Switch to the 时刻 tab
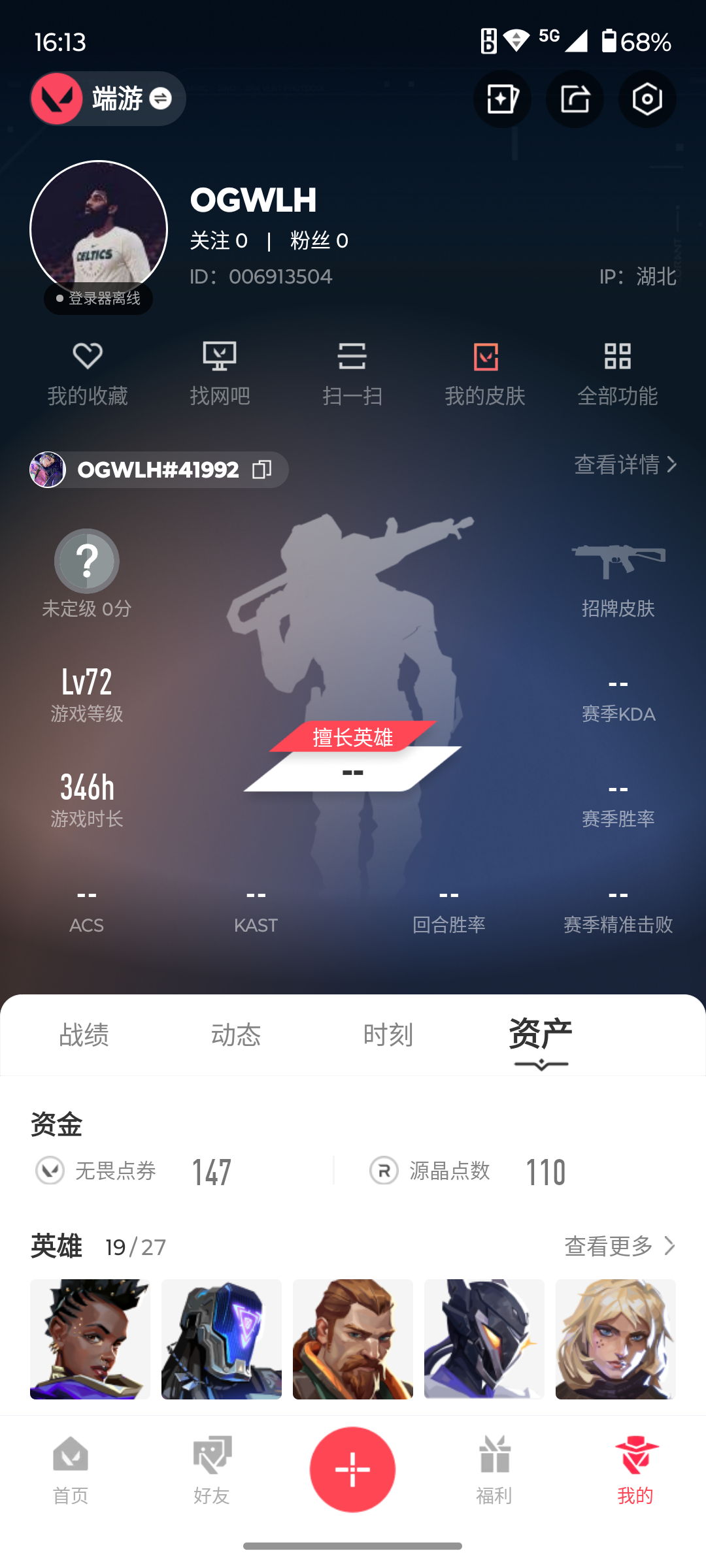The width and height of the screenshot is (706, 1568). [x=388, y=1036]
